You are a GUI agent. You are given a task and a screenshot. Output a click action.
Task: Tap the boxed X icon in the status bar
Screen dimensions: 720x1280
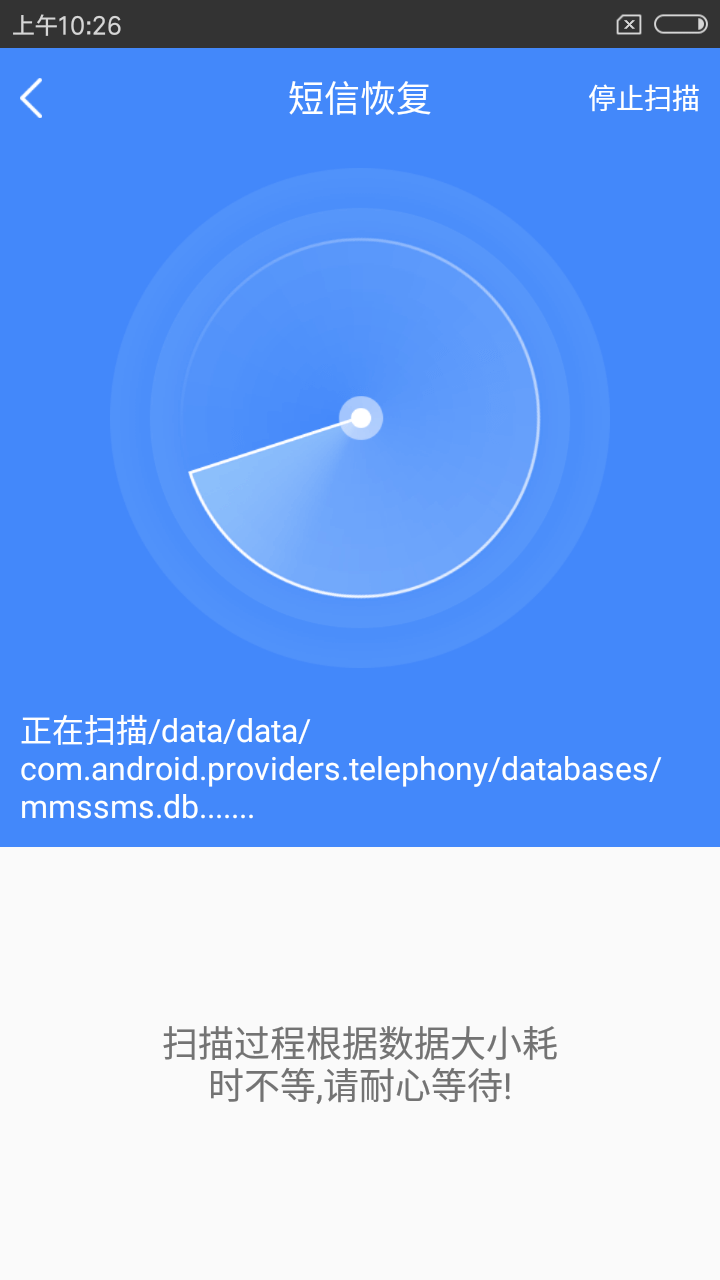point(630,25)
